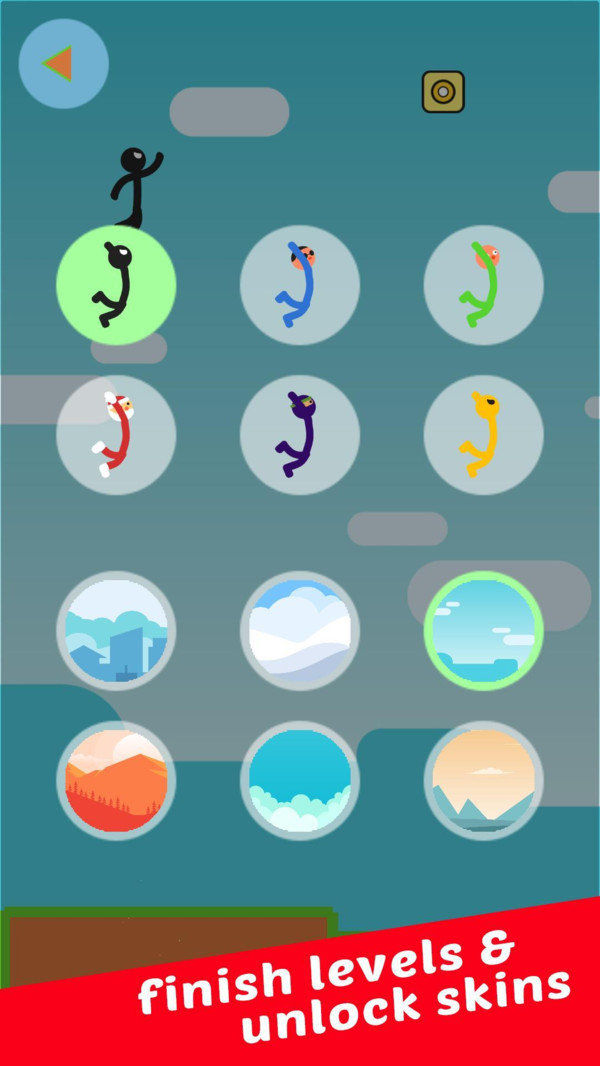Pick the yellow stickman skin
Screen dimensions: 600x1066
pos(484,435)
